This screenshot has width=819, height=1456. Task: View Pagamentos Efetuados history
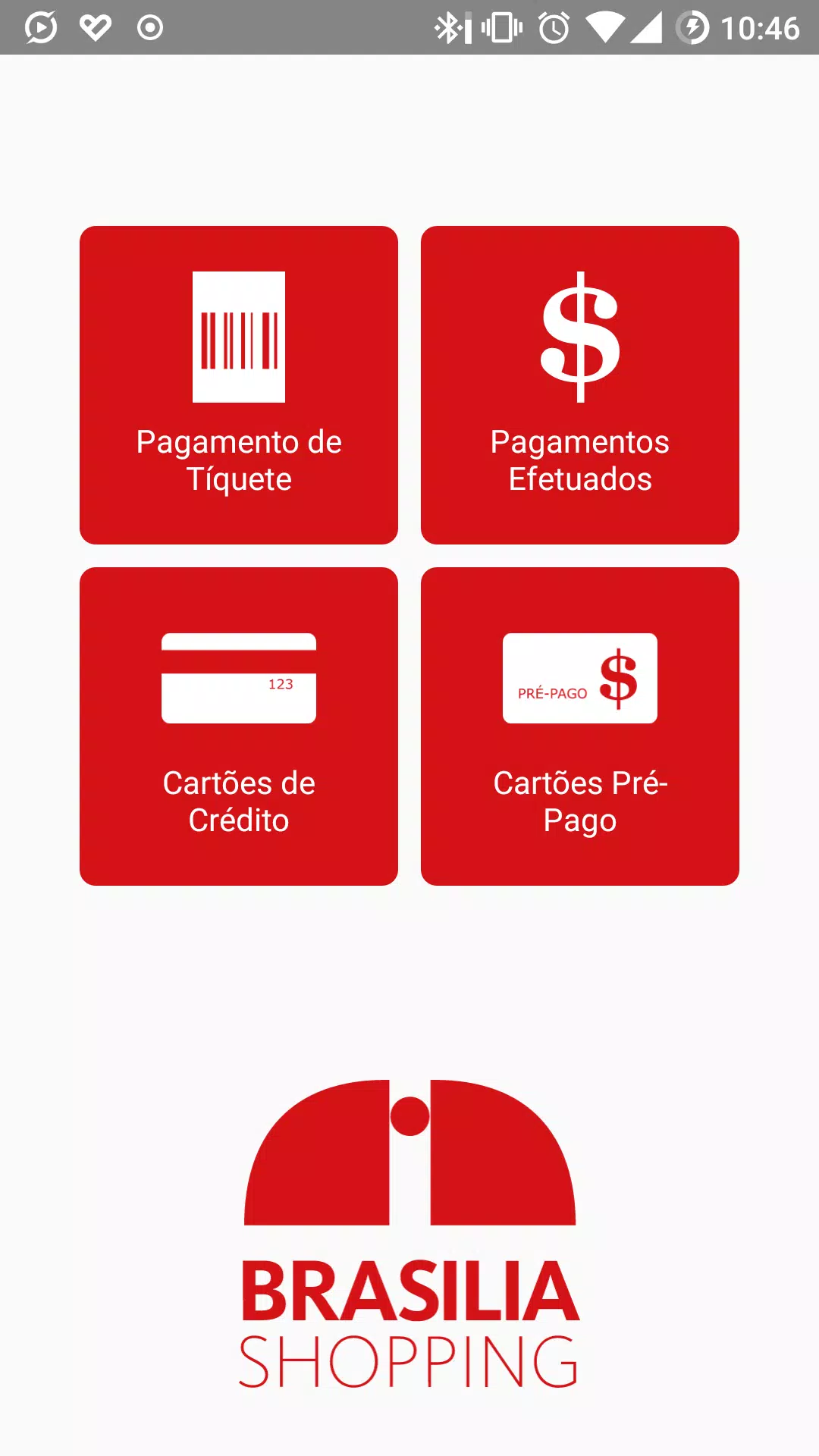(580, 385)
